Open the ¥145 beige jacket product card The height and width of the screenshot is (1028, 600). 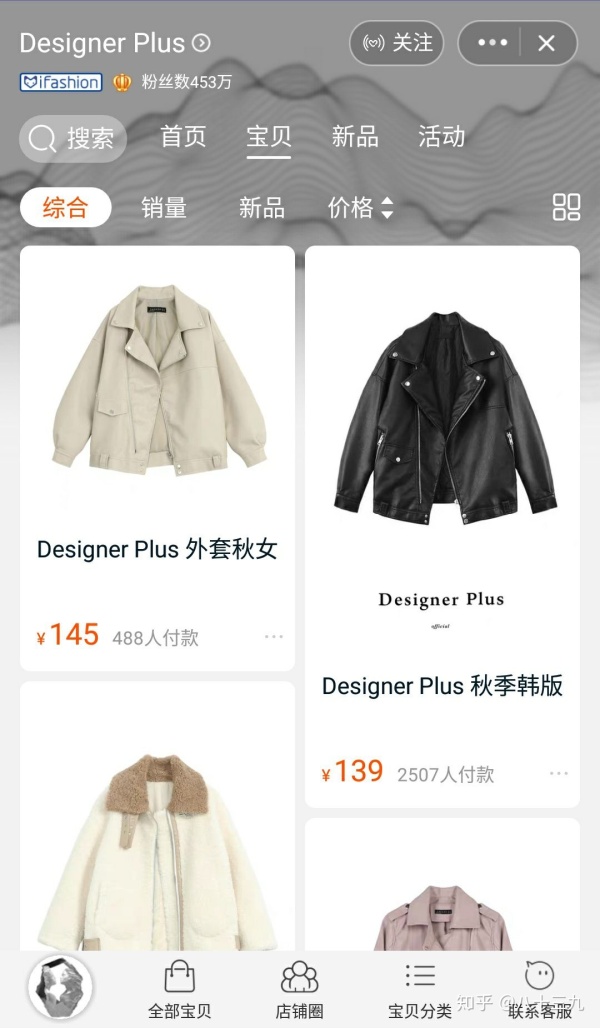tap(157, 458)
